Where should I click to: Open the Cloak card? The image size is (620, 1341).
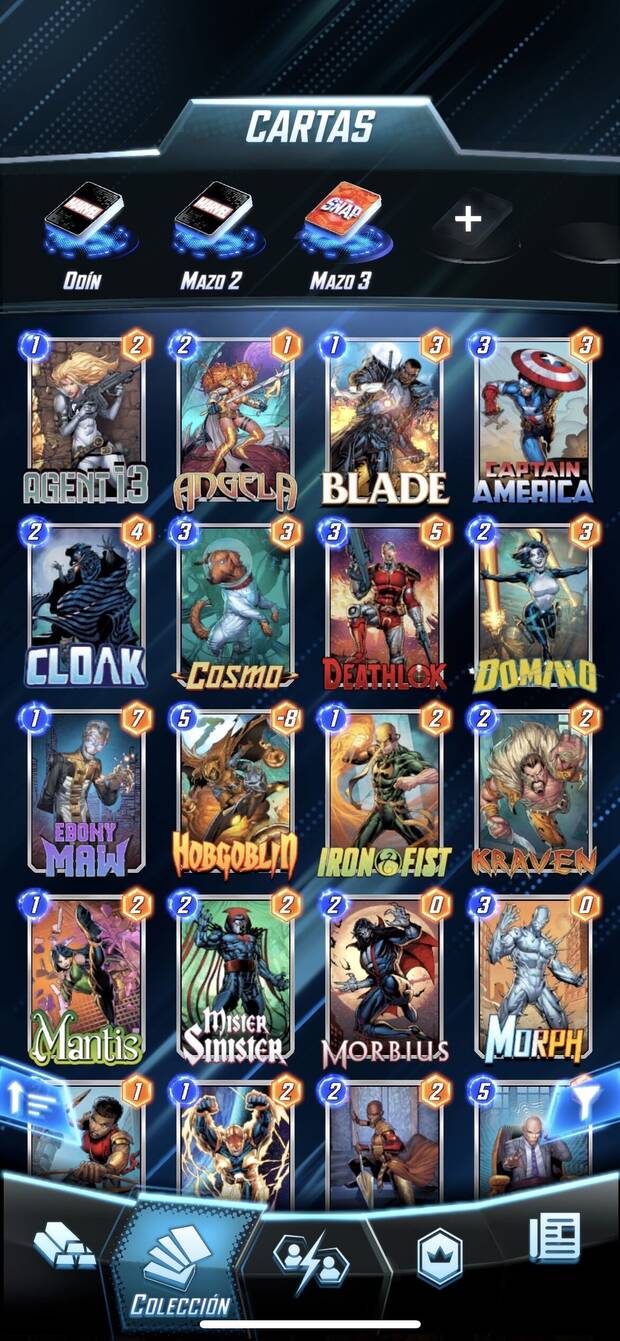88,606
